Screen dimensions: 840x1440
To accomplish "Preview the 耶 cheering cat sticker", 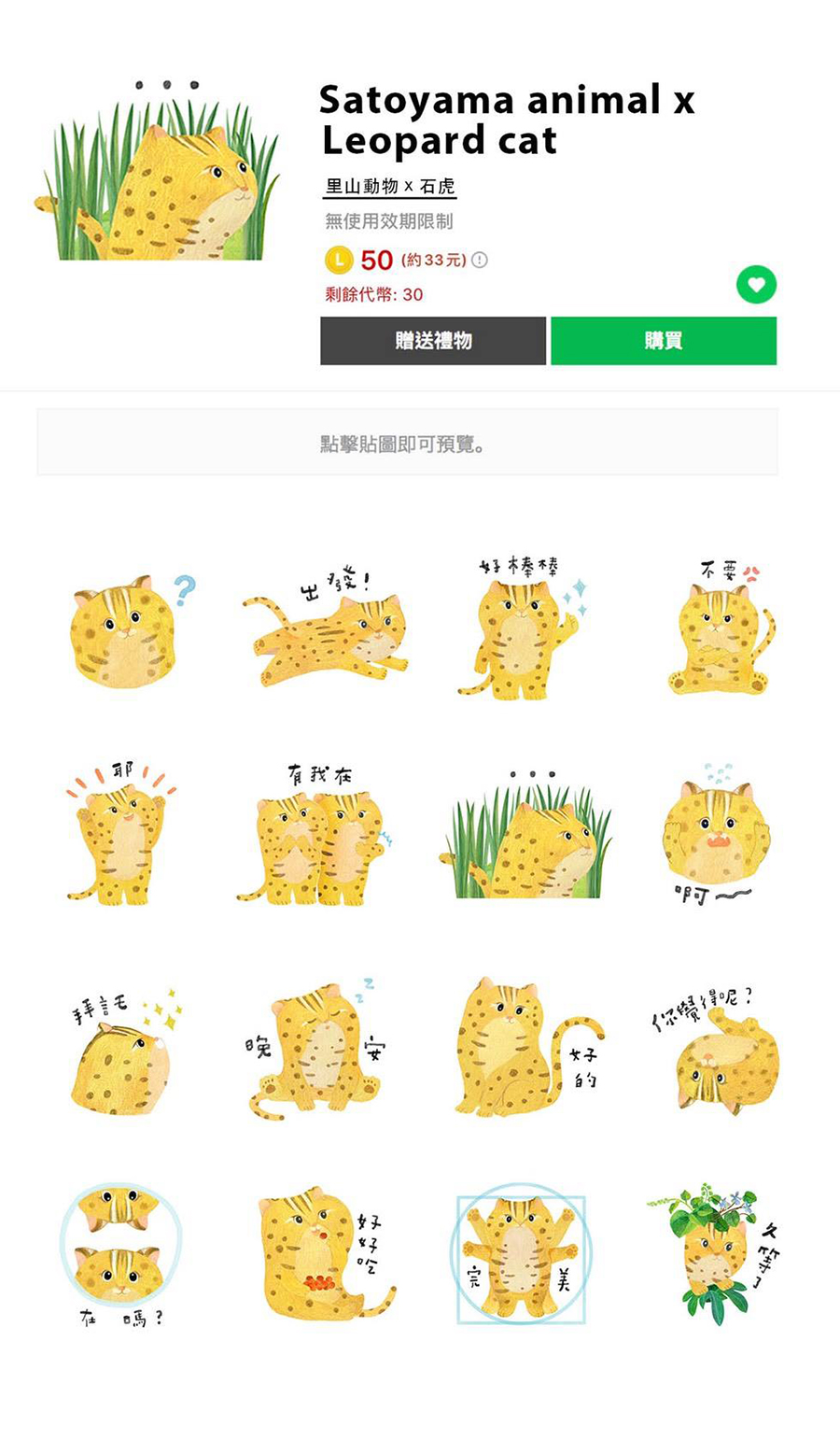I will click(x=121, y=836).
